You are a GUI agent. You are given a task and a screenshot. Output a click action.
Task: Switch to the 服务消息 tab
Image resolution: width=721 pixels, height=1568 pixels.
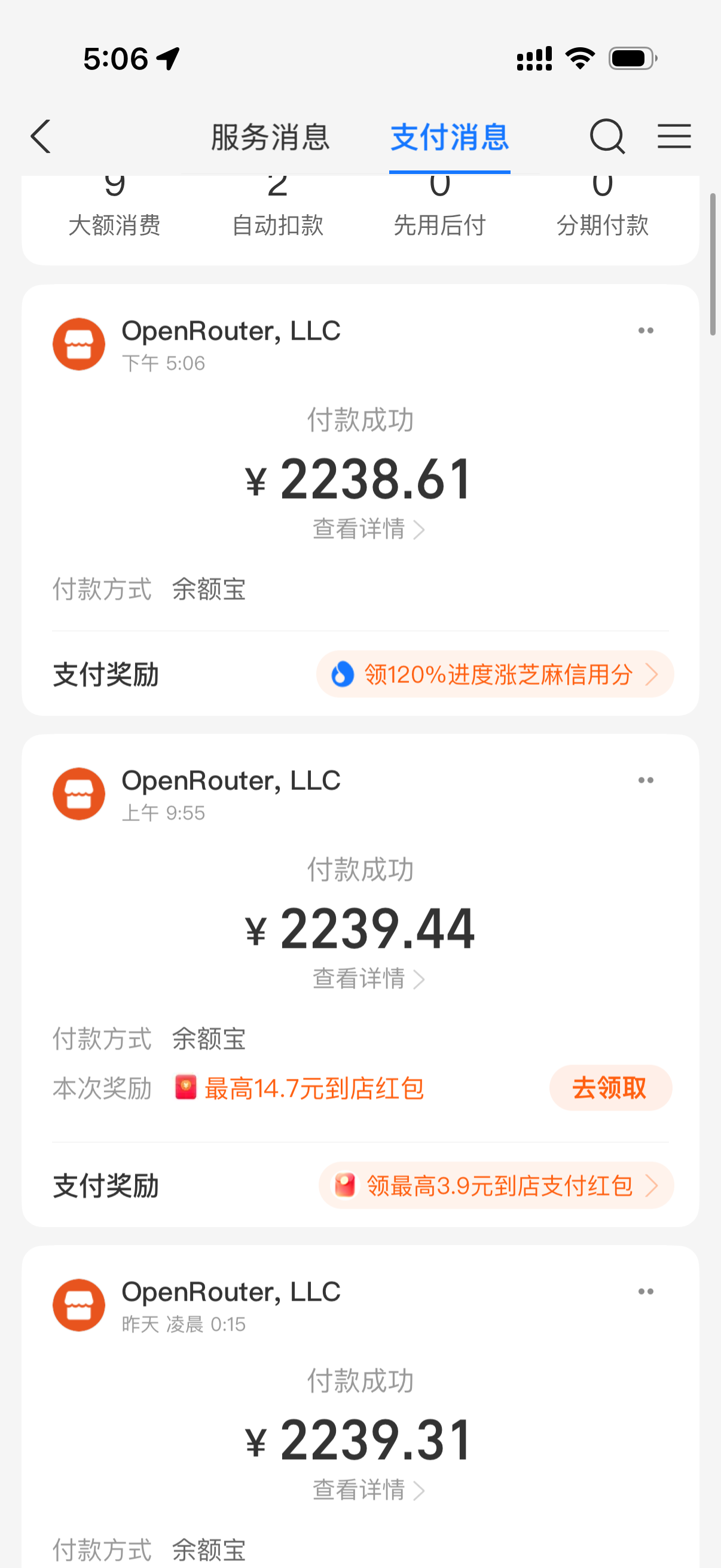coord(270,136)
